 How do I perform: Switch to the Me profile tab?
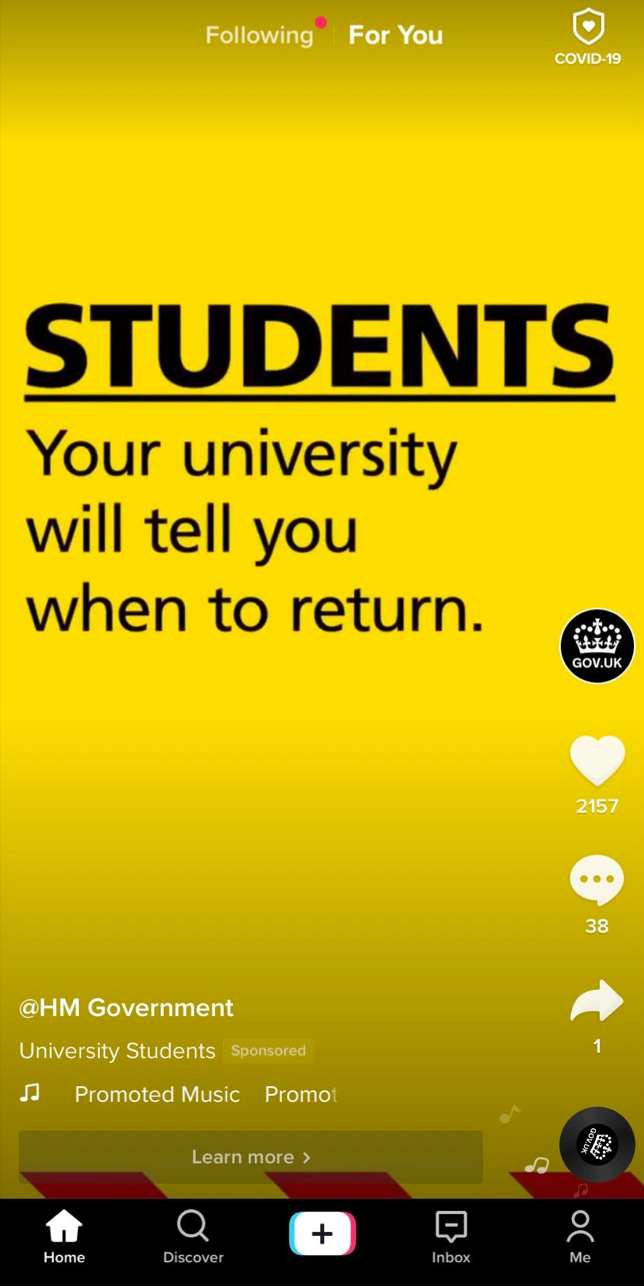tap(580, 1236)
